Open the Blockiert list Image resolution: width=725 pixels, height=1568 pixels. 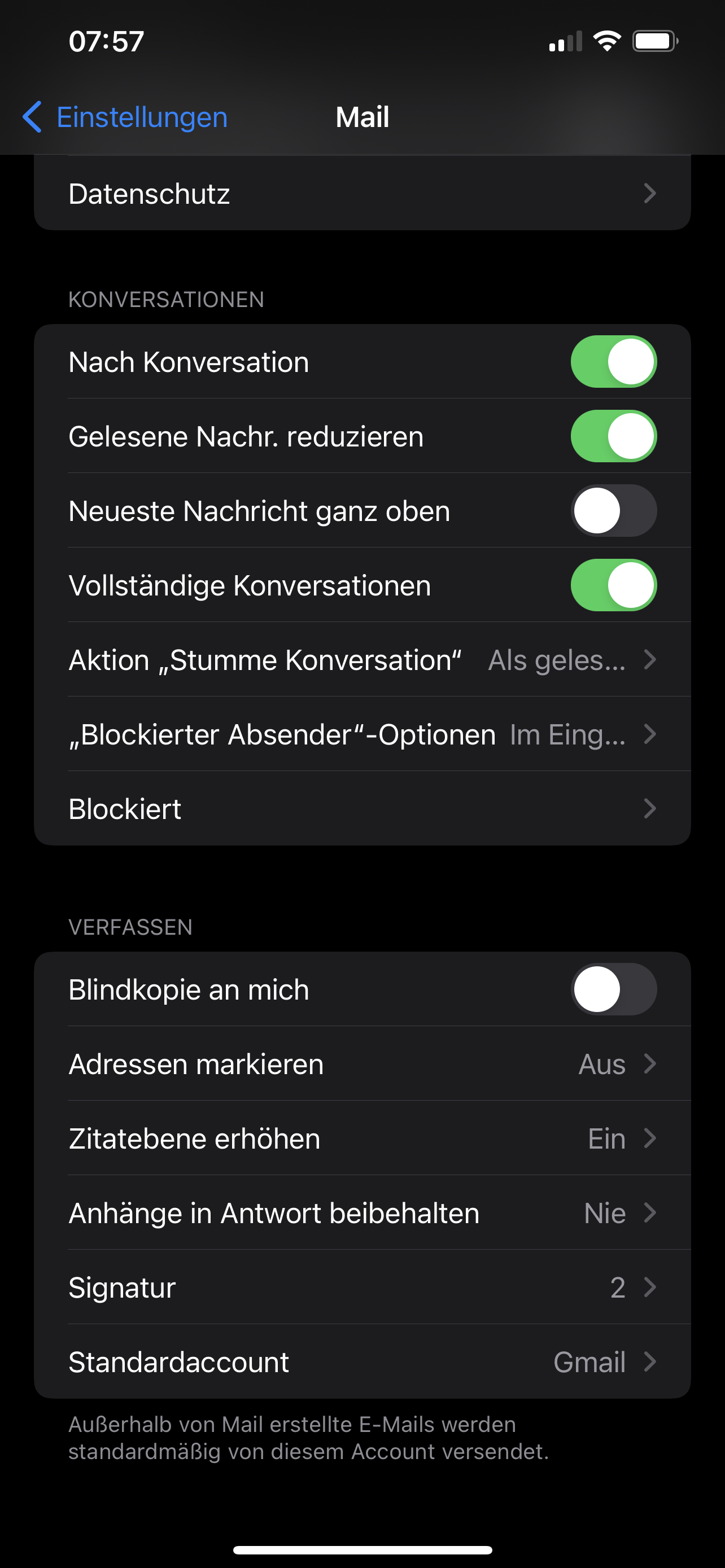coord(362,809)
